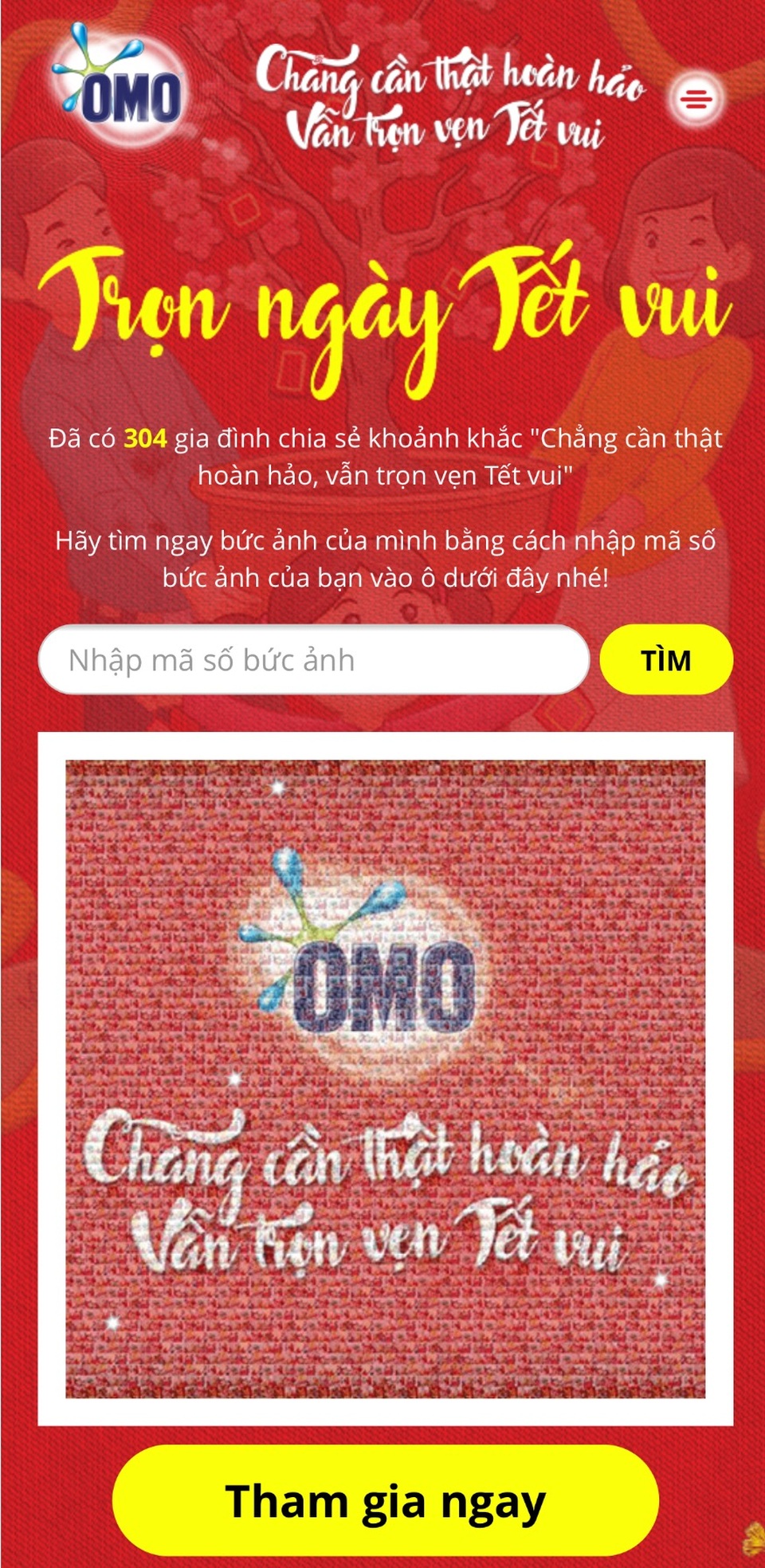Focus the photo code input field
The width and height of the screenshot is (765, 1568).
point(313,660)
